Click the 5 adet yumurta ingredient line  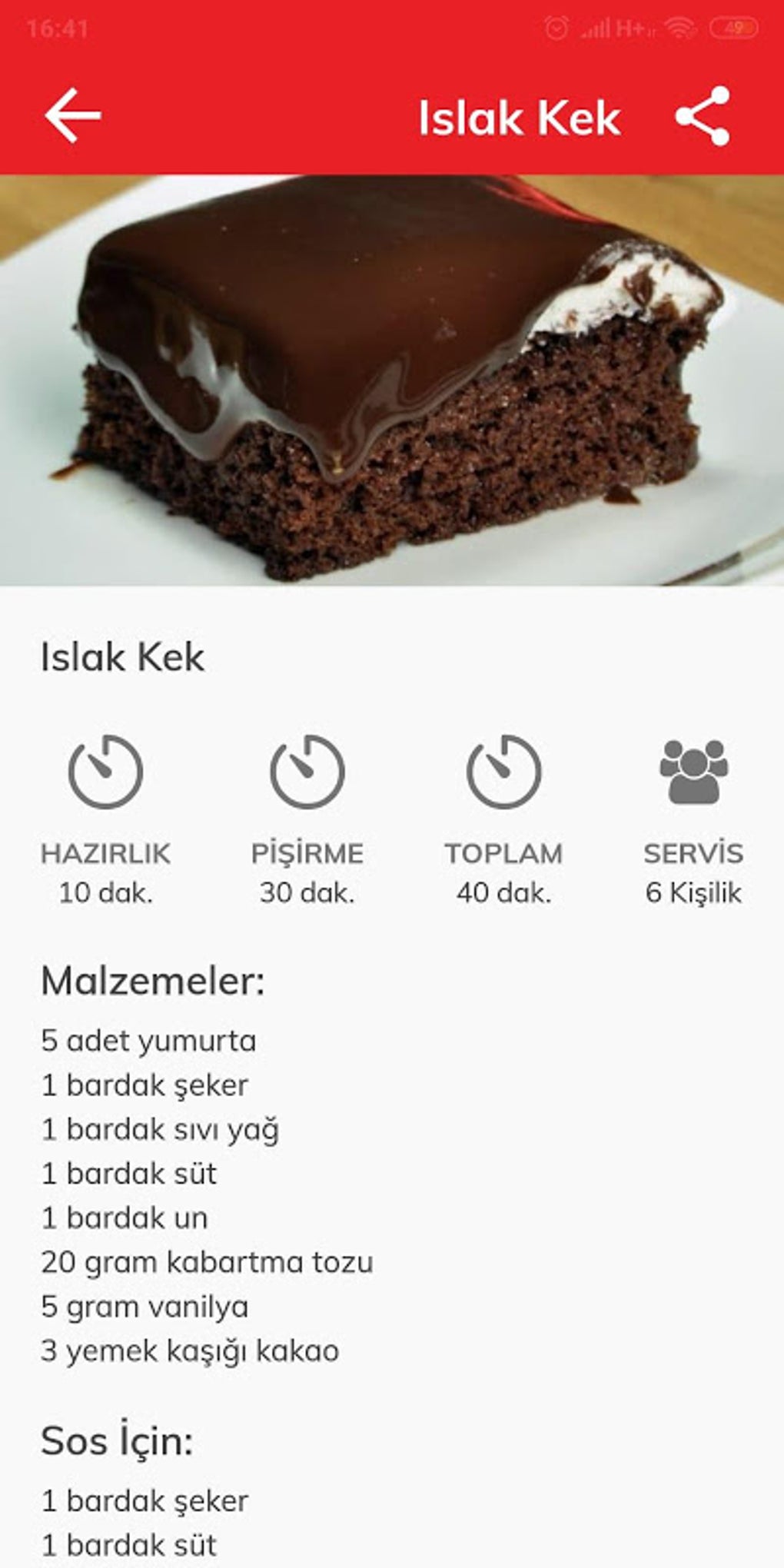[x=148, y=1041]
